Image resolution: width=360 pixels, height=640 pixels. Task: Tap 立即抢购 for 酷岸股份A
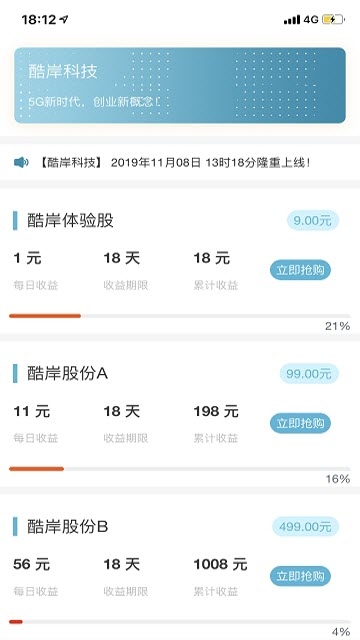300,423
